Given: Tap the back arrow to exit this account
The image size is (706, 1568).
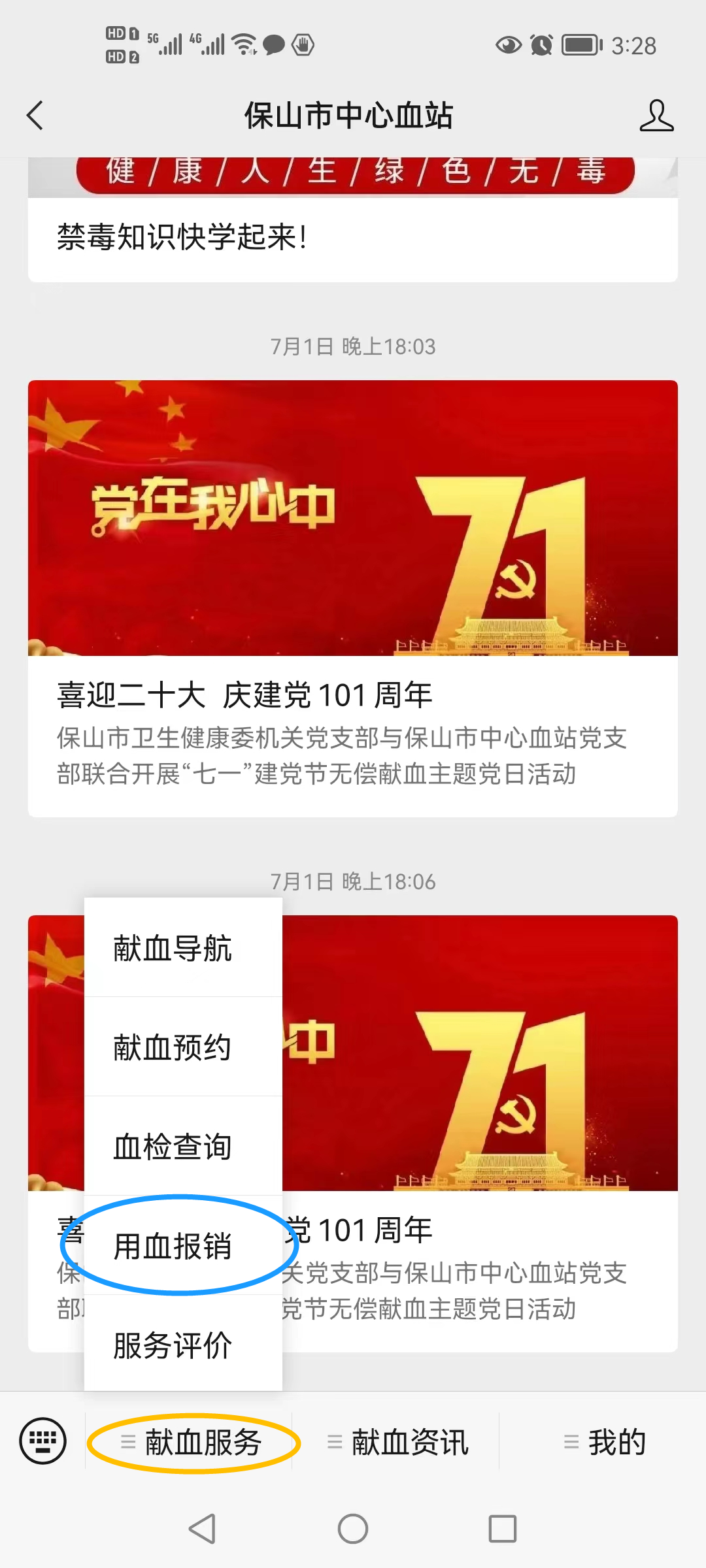Looking at the screenshot, I should pyautogui.click(x=35, y=115).
